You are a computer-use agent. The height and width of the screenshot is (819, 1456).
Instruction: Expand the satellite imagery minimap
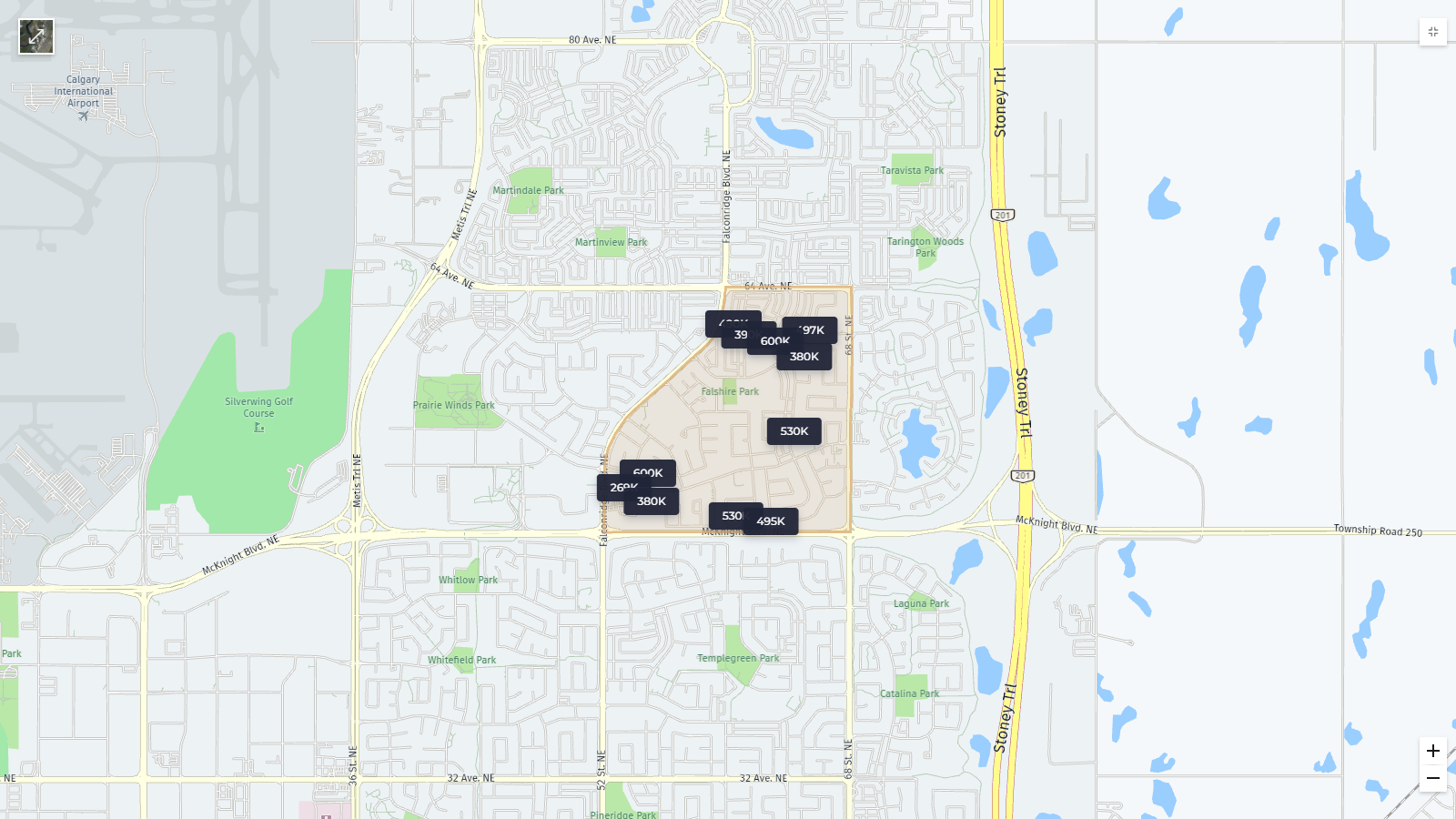coord(36,36)
